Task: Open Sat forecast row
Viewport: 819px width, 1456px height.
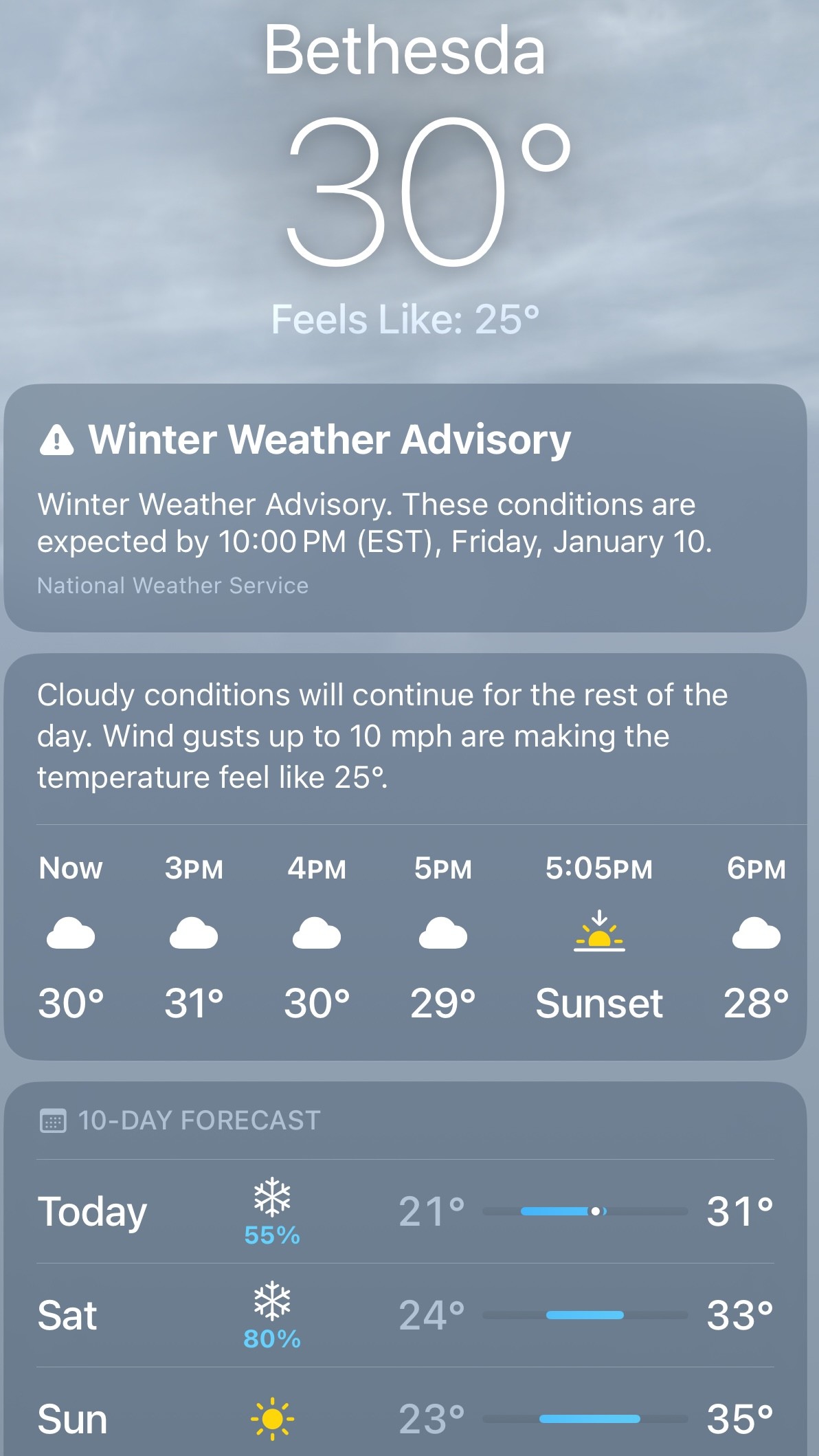Action: click(x=405, y=1315)
